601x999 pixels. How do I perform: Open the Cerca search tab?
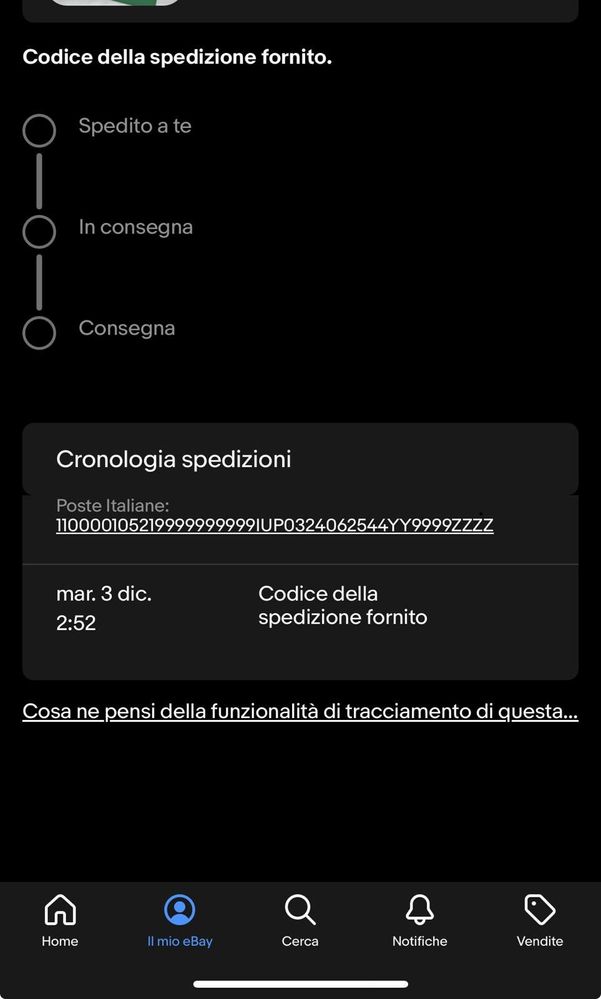coord(300,920)
